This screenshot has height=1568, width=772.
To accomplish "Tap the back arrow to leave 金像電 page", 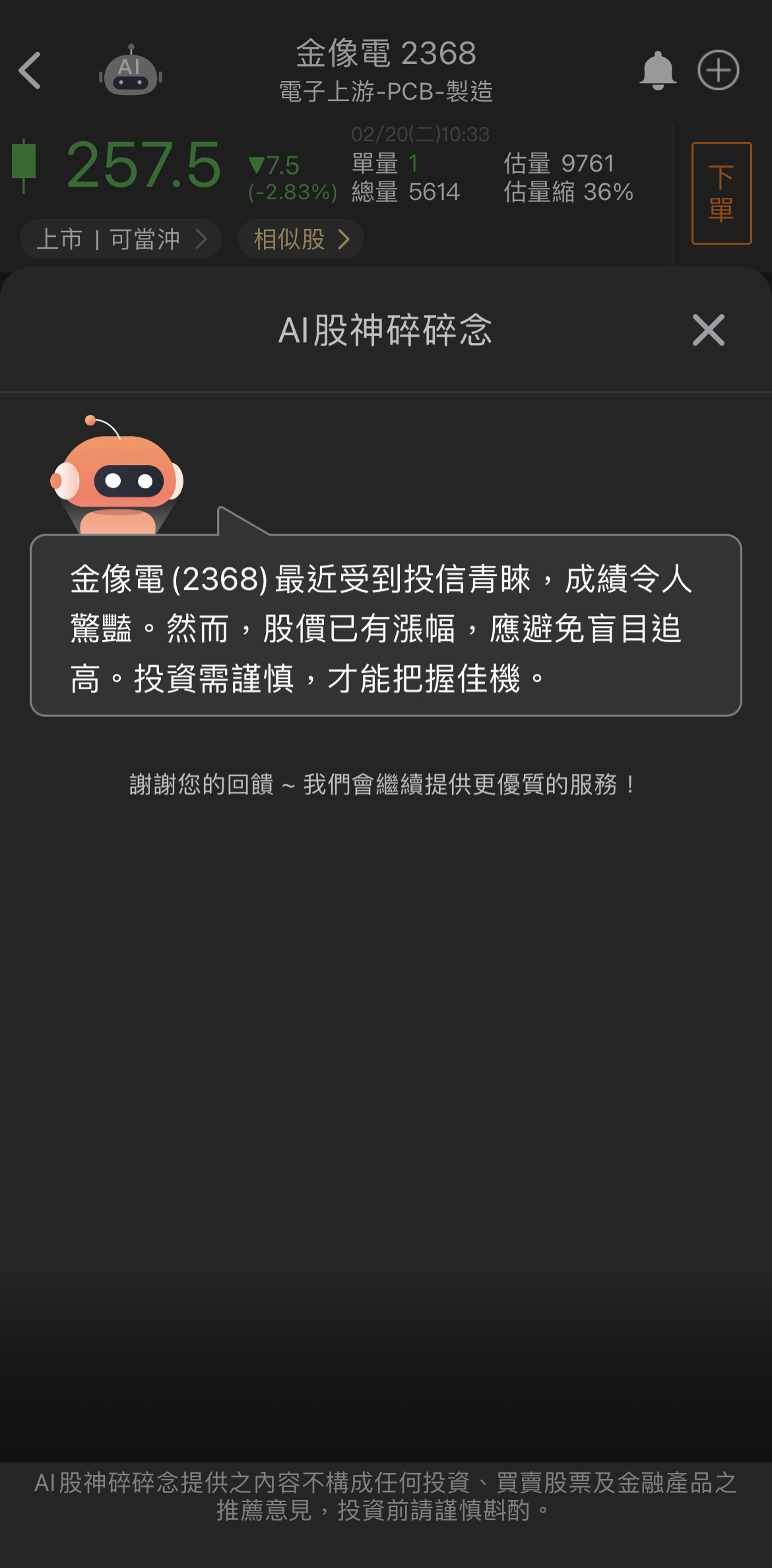I will (x=29, y=71).
